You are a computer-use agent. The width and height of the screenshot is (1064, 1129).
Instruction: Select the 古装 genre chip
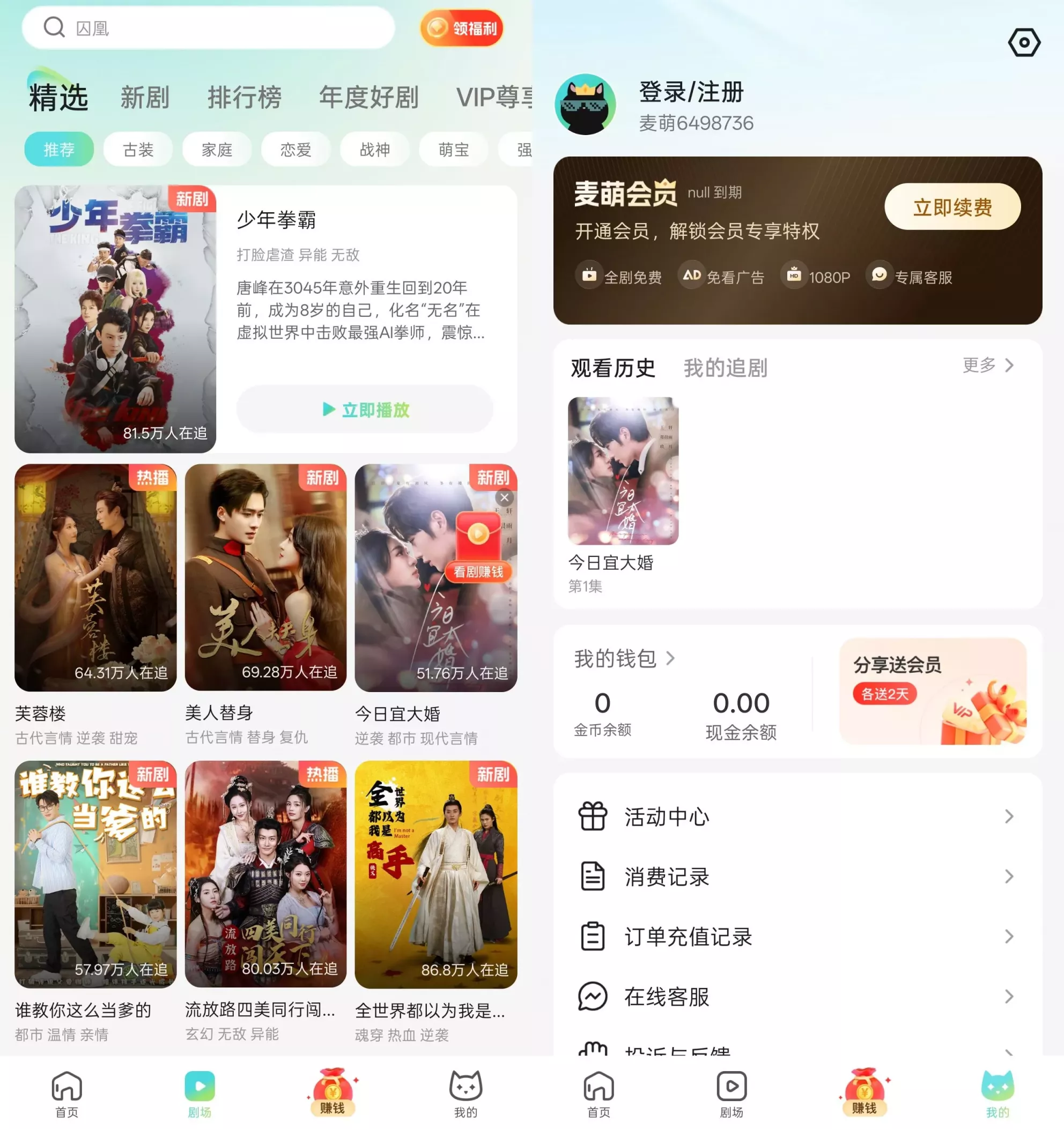click(138, 150)
